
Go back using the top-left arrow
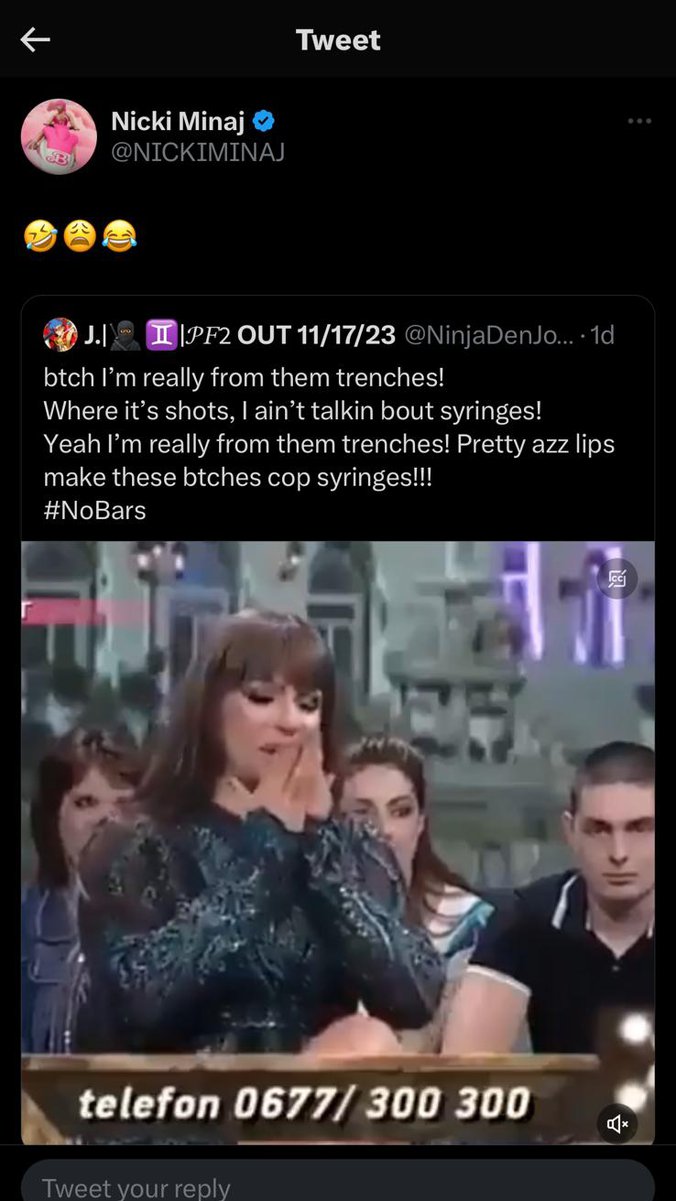(x=35, y=40)
